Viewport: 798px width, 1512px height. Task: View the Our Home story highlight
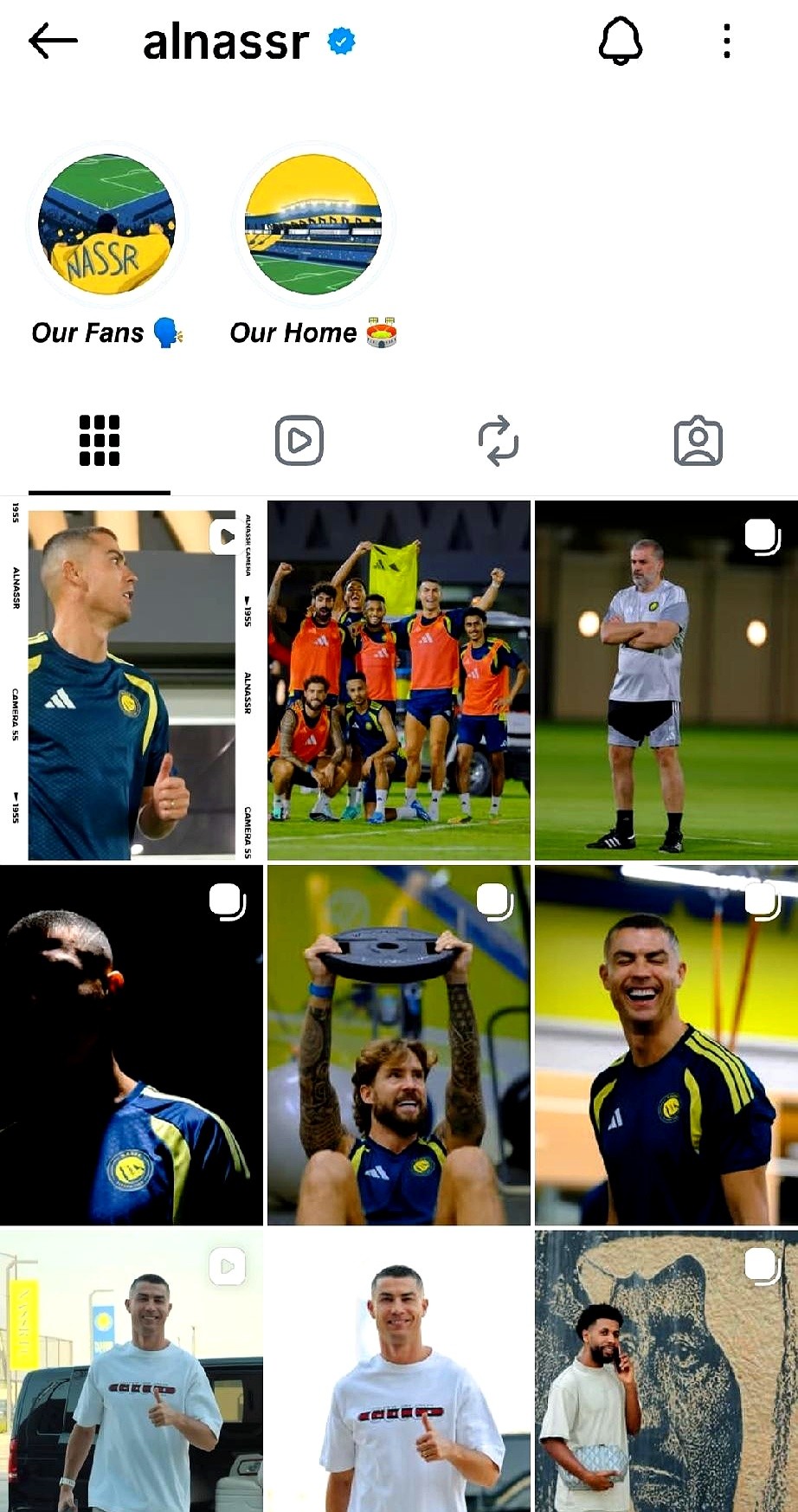[313, 224]
